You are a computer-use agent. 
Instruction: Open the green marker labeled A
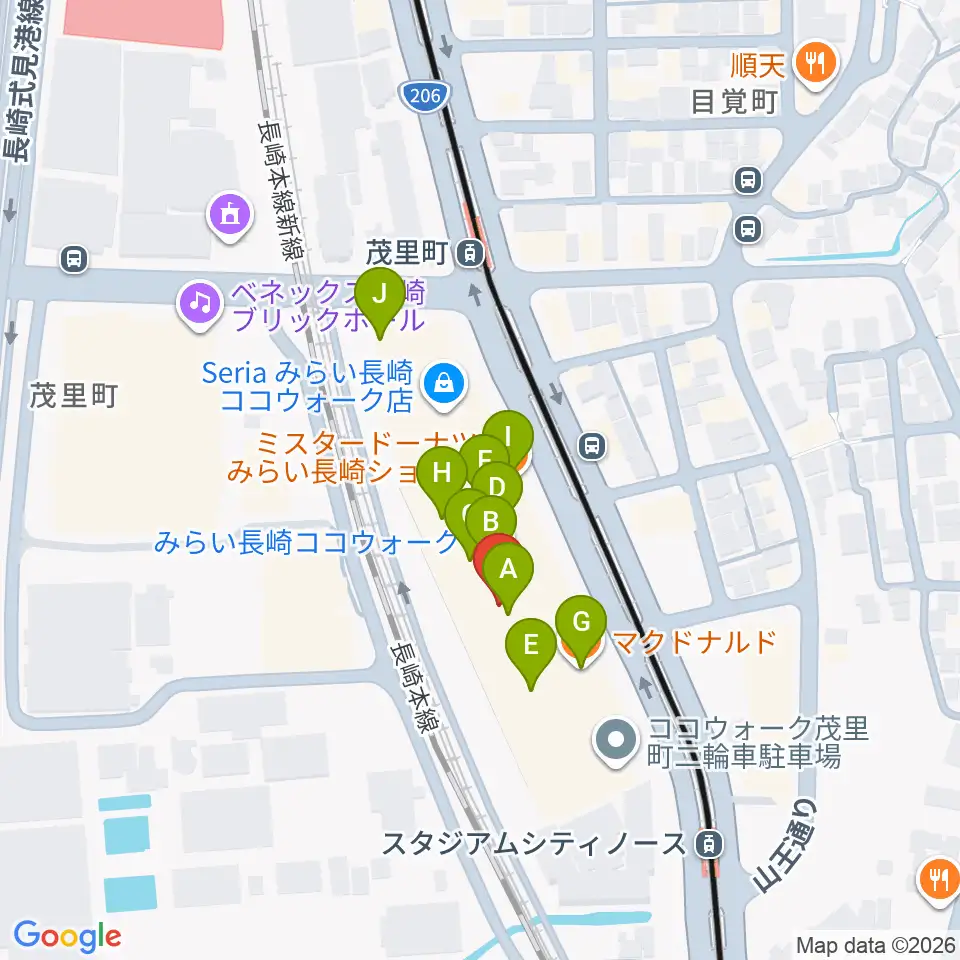(508, 579)
